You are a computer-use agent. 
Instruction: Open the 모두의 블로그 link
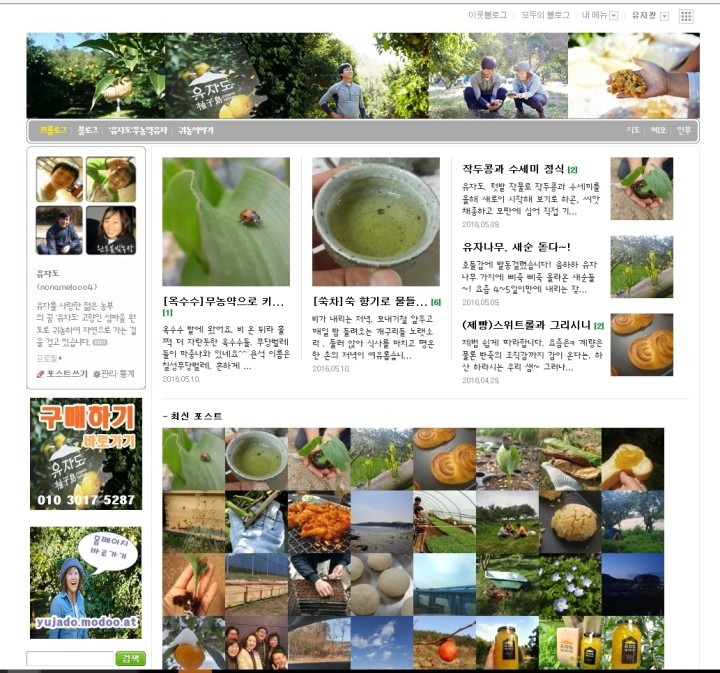tap(545, 16)
